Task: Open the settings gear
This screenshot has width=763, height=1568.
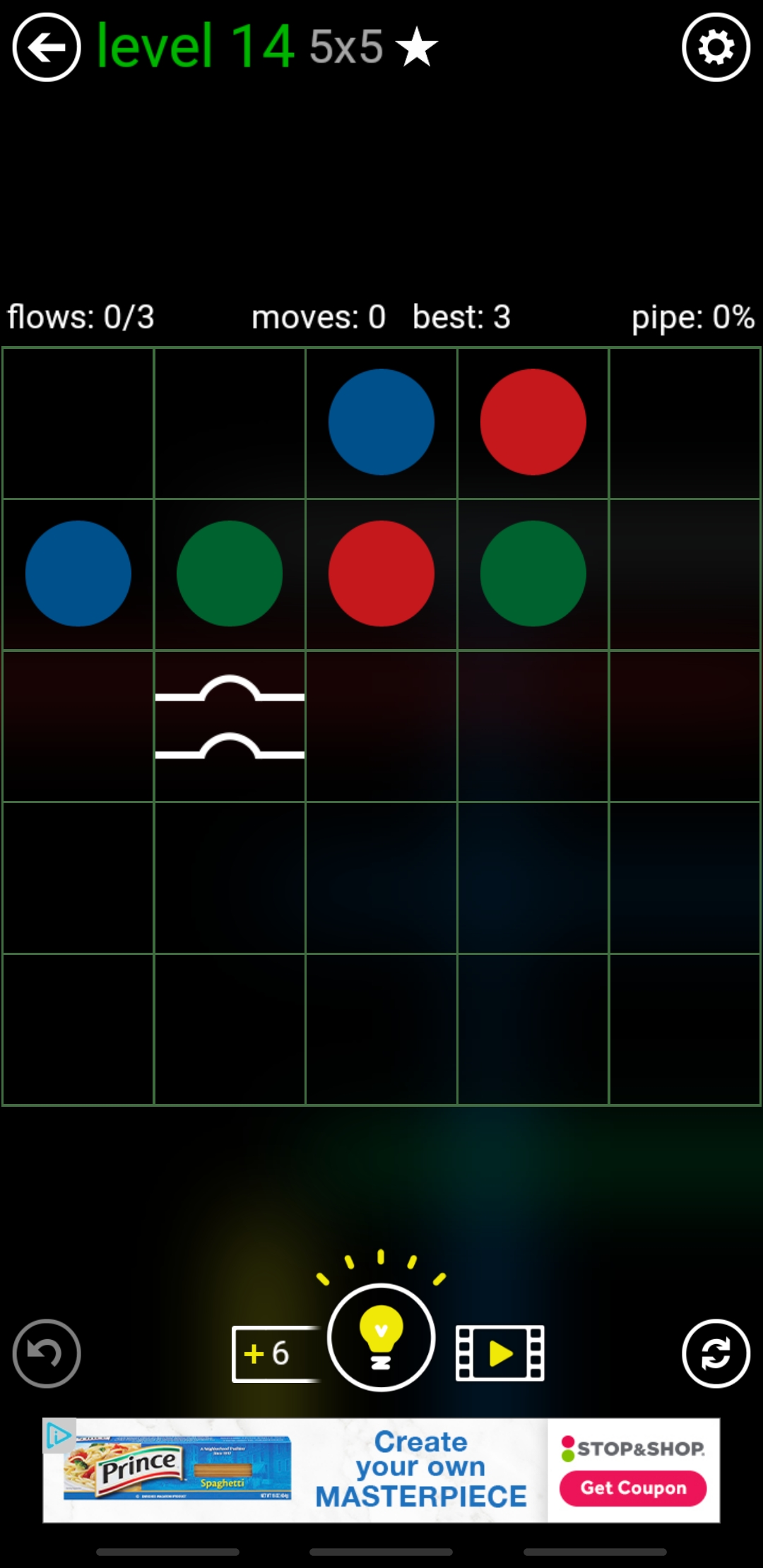Action: click(x=716, y=48)
